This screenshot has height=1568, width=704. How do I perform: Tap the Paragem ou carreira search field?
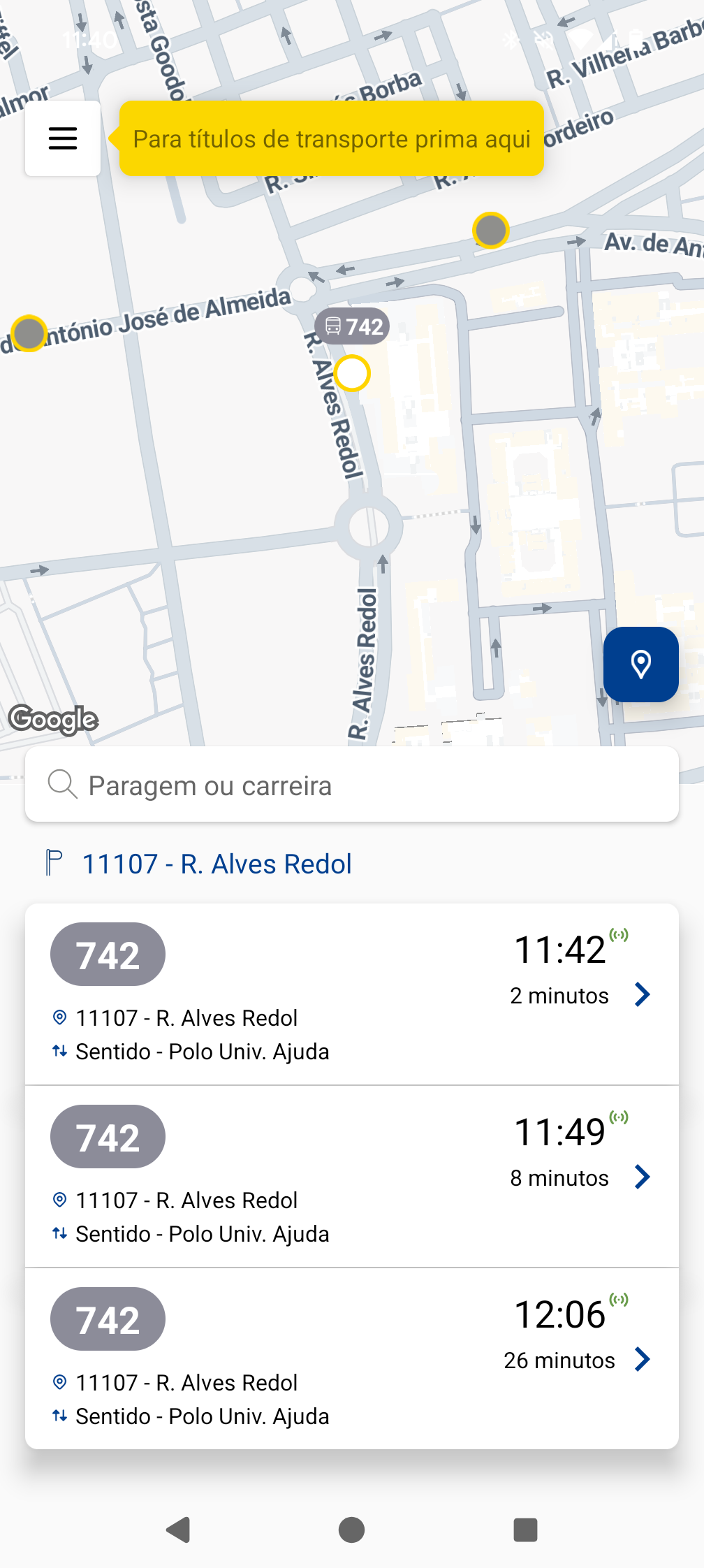click(x=352, y=785)
